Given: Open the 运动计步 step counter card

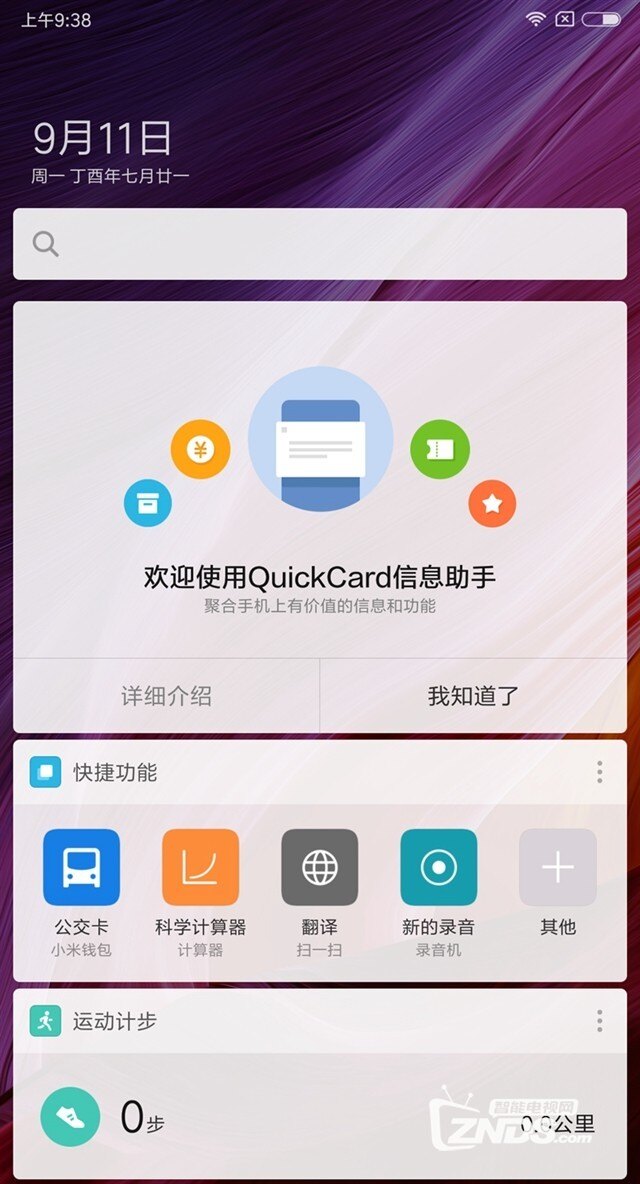Looking at the screenshot, I should pyautogui.click(x=300, y=1116).
